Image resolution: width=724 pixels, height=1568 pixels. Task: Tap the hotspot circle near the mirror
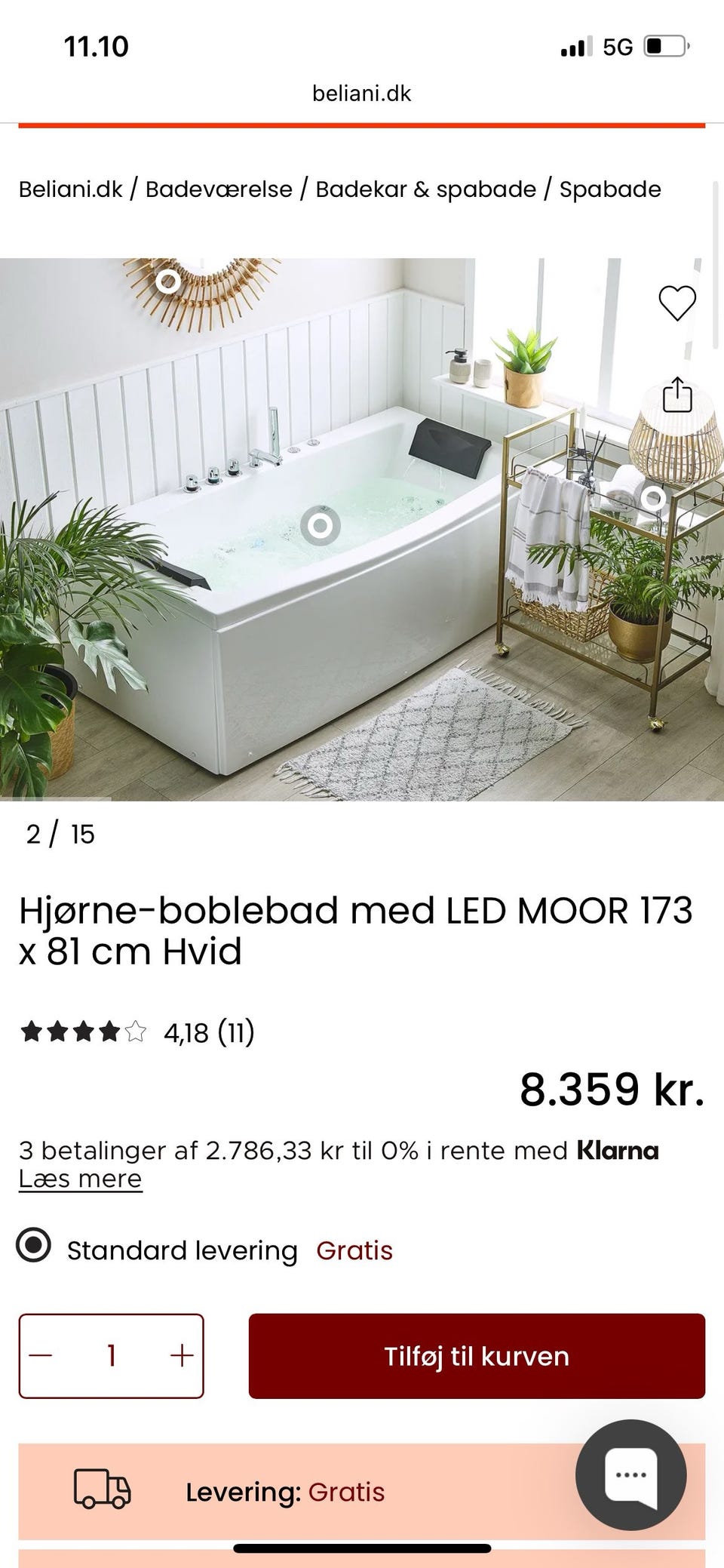point(167,281)
